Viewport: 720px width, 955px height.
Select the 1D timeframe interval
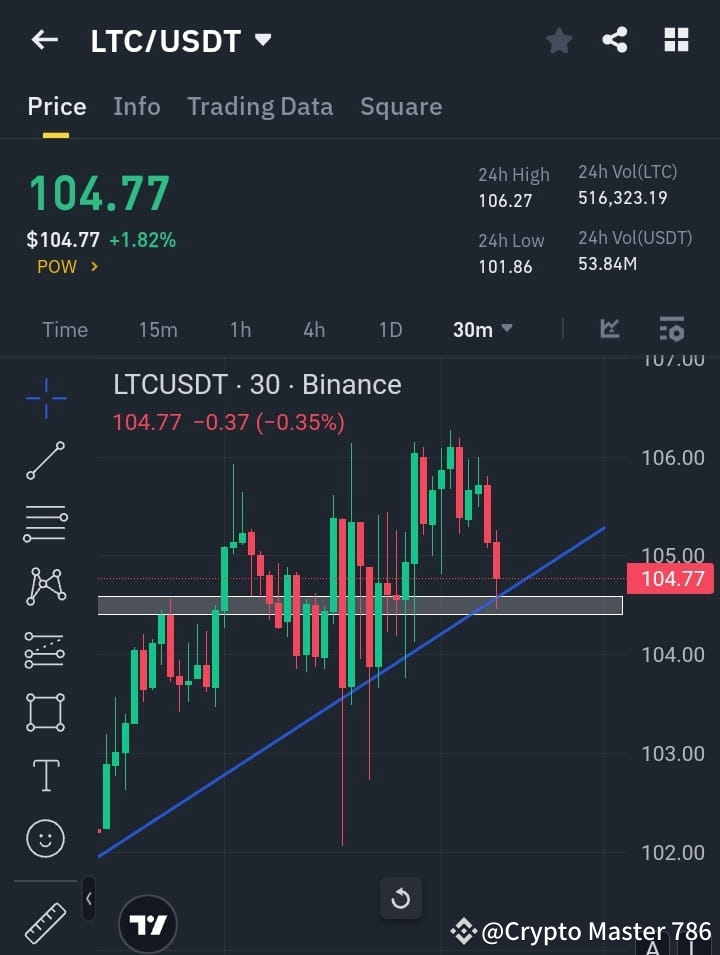[390, 329]
